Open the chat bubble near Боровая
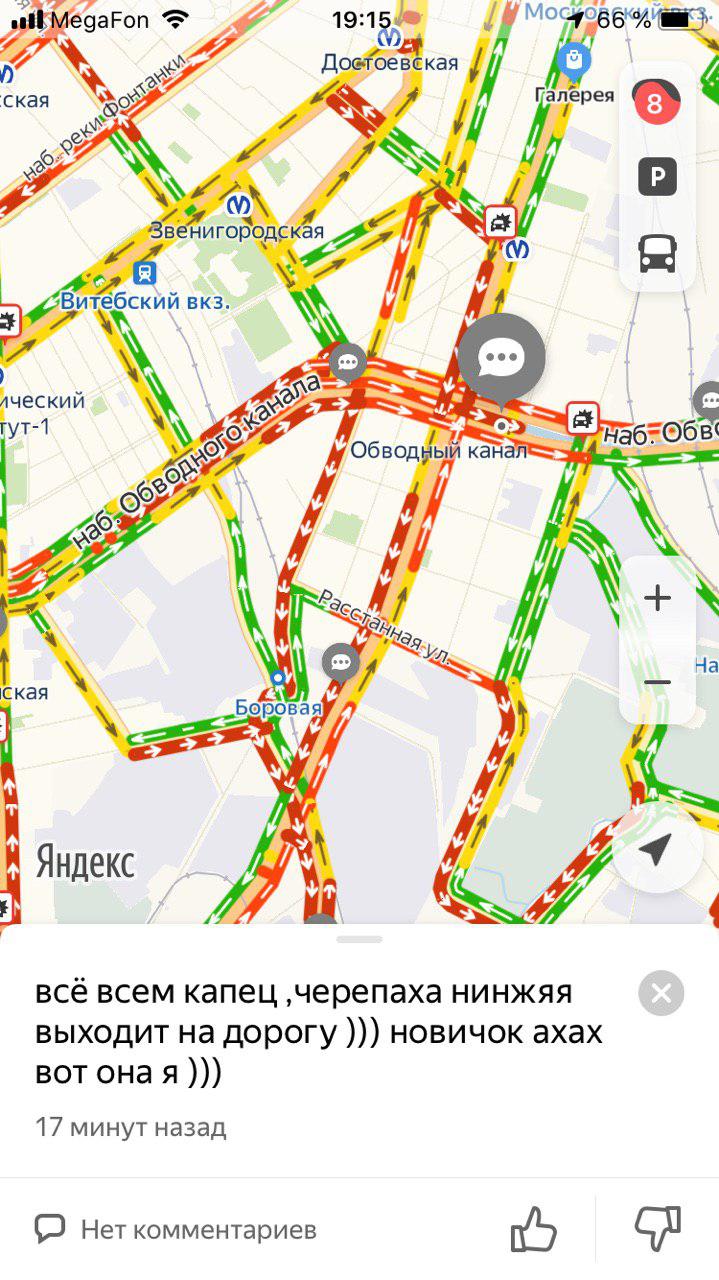The width and height of the screenshot is (719, 1280). 341,661
